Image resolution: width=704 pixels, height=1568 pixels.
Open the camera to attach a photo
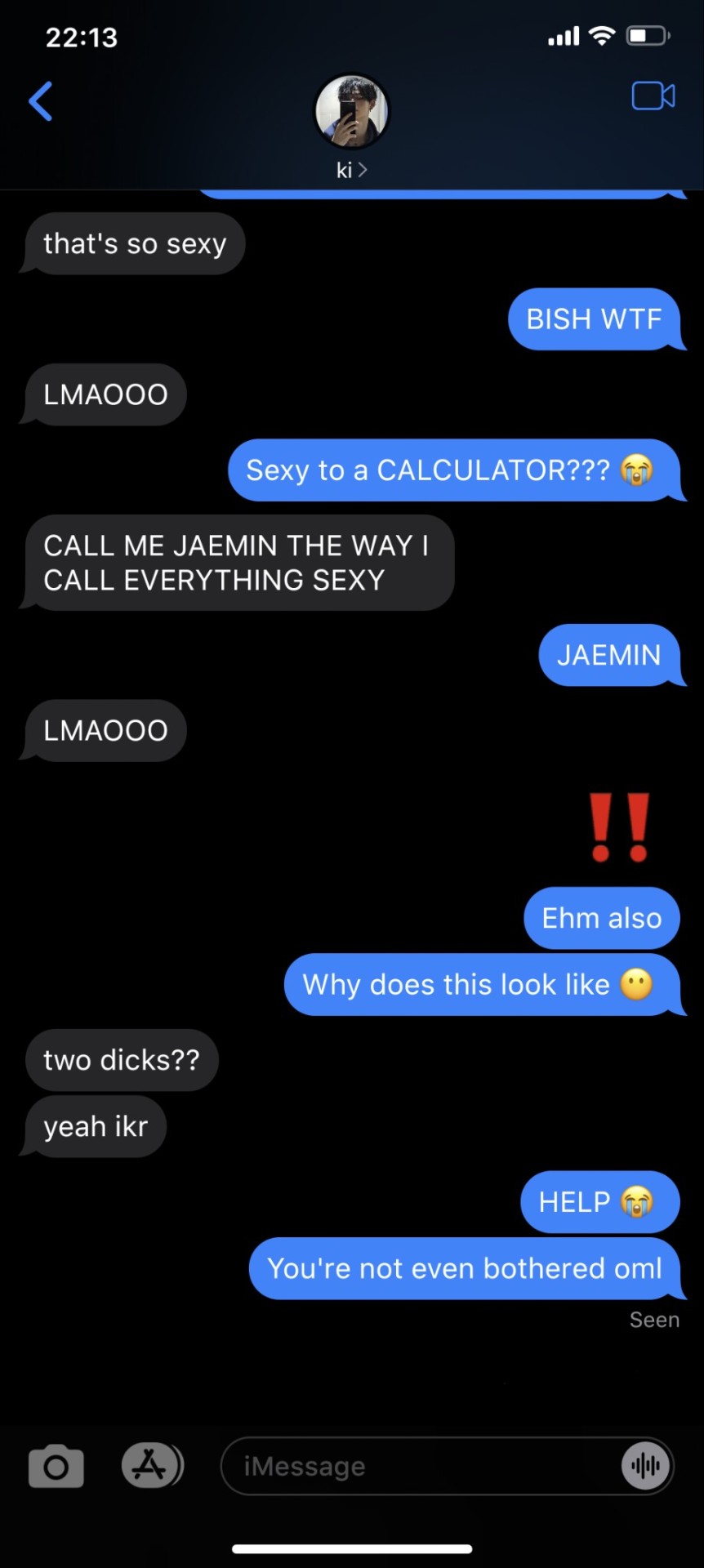pyautogui.click(x=56, y=1466)
